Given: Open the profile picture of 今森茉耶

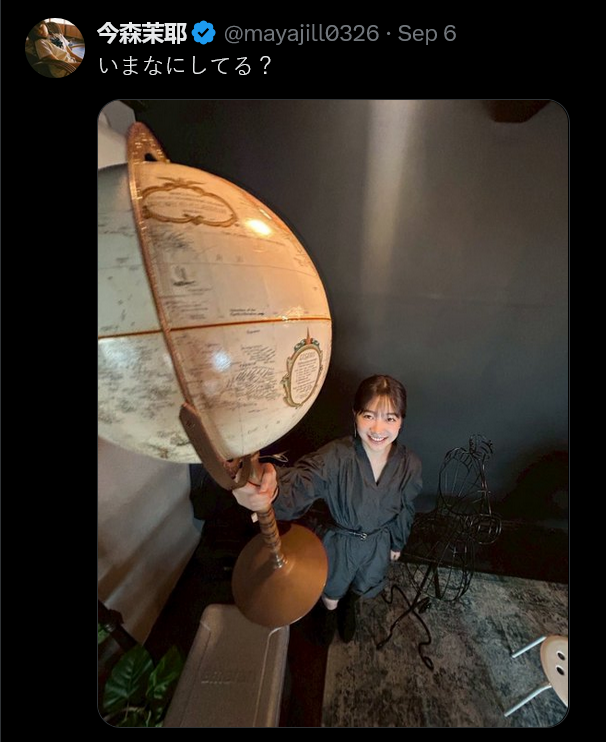Looking at the screenshot, I should 55,47.
